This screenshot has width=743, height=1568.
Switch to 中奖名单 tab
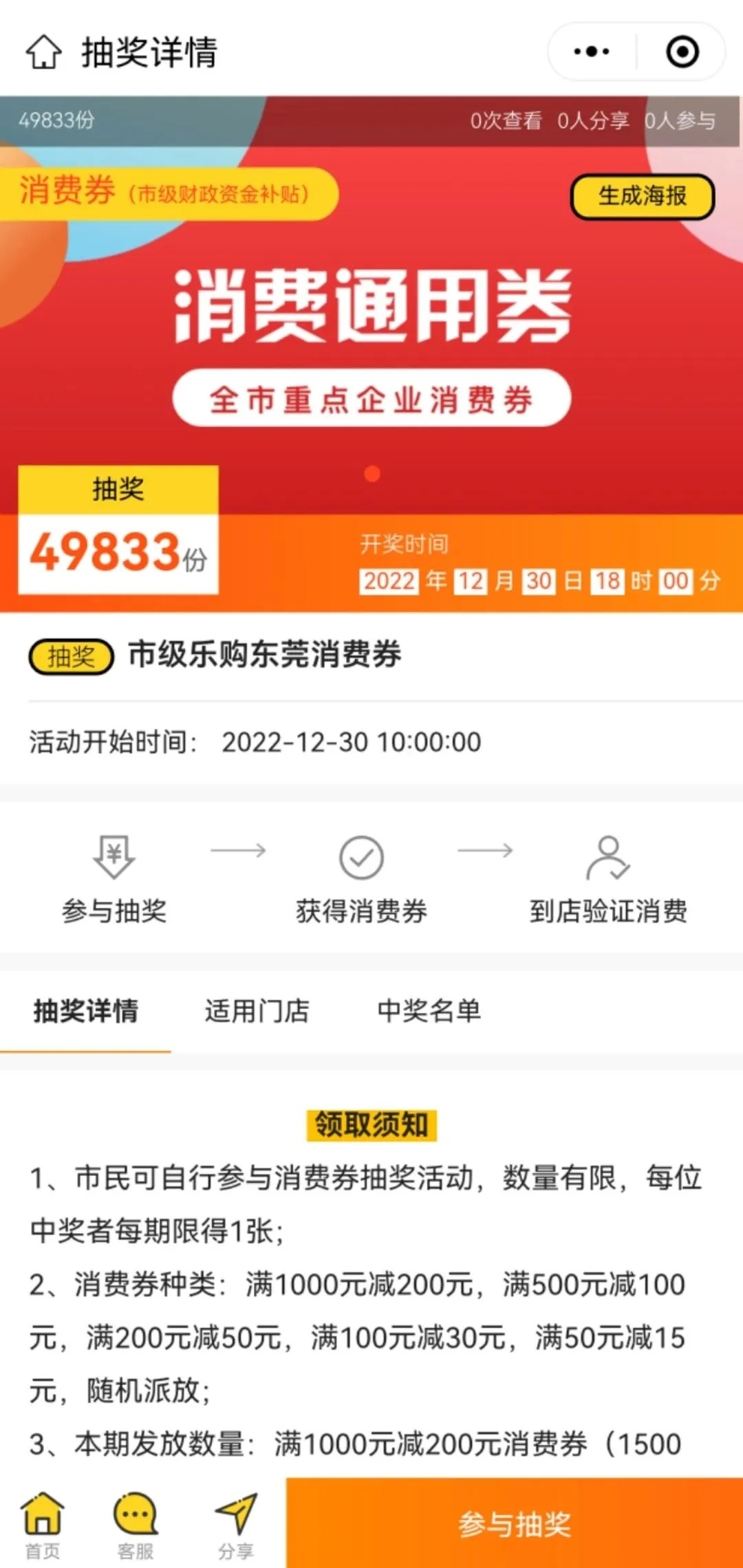click(429, 1011)
